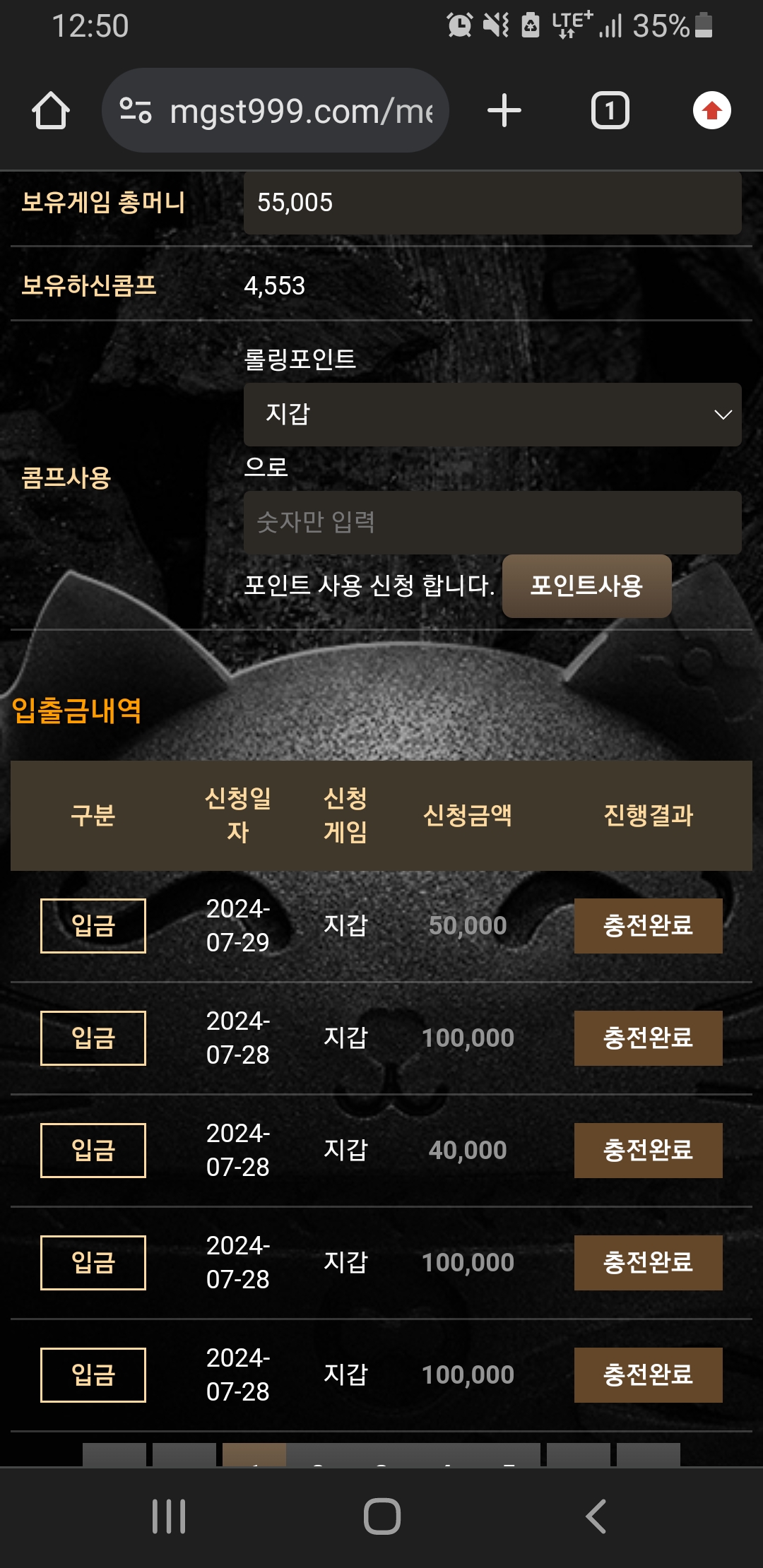The image size is (763, 1568).
Task: Tap the browser home icon
Action: [51, 111]
